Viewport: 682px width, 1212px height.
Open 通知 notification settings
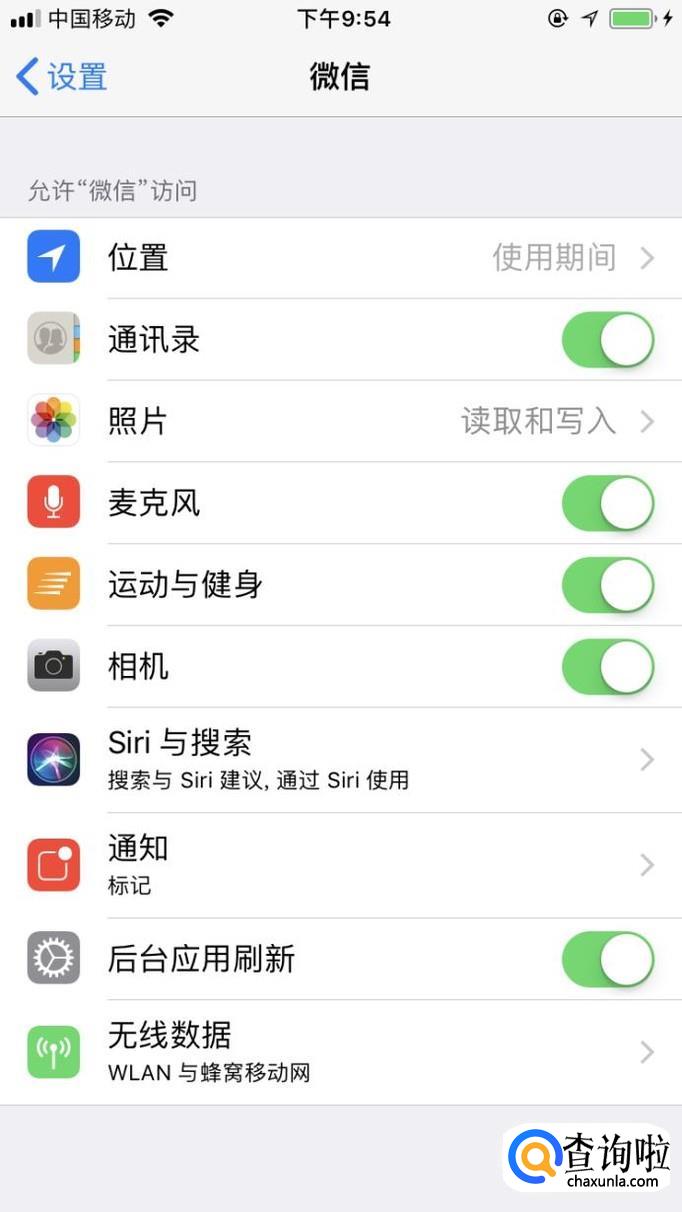coord(340,865)
